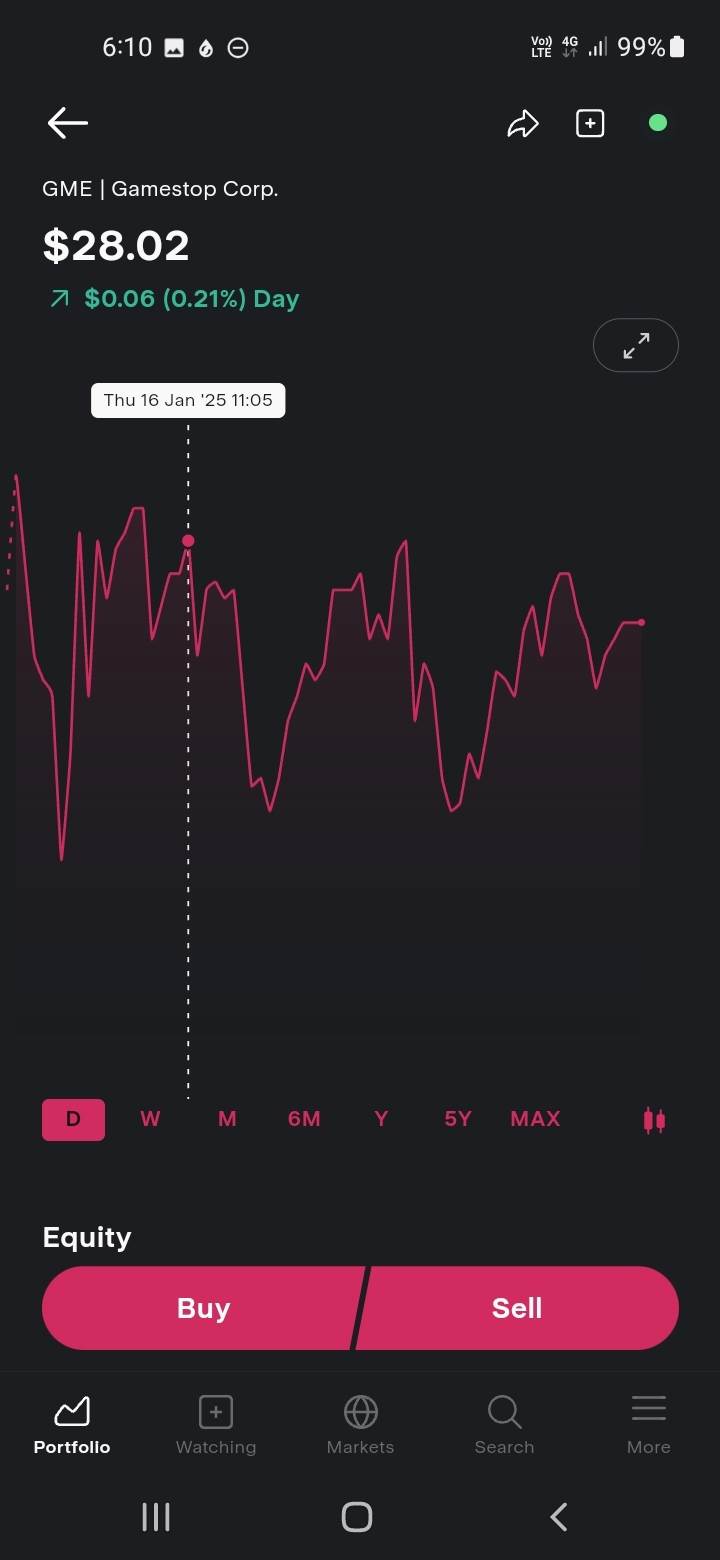Tap the system home button
The image size is (720, 1560).
357,1517
